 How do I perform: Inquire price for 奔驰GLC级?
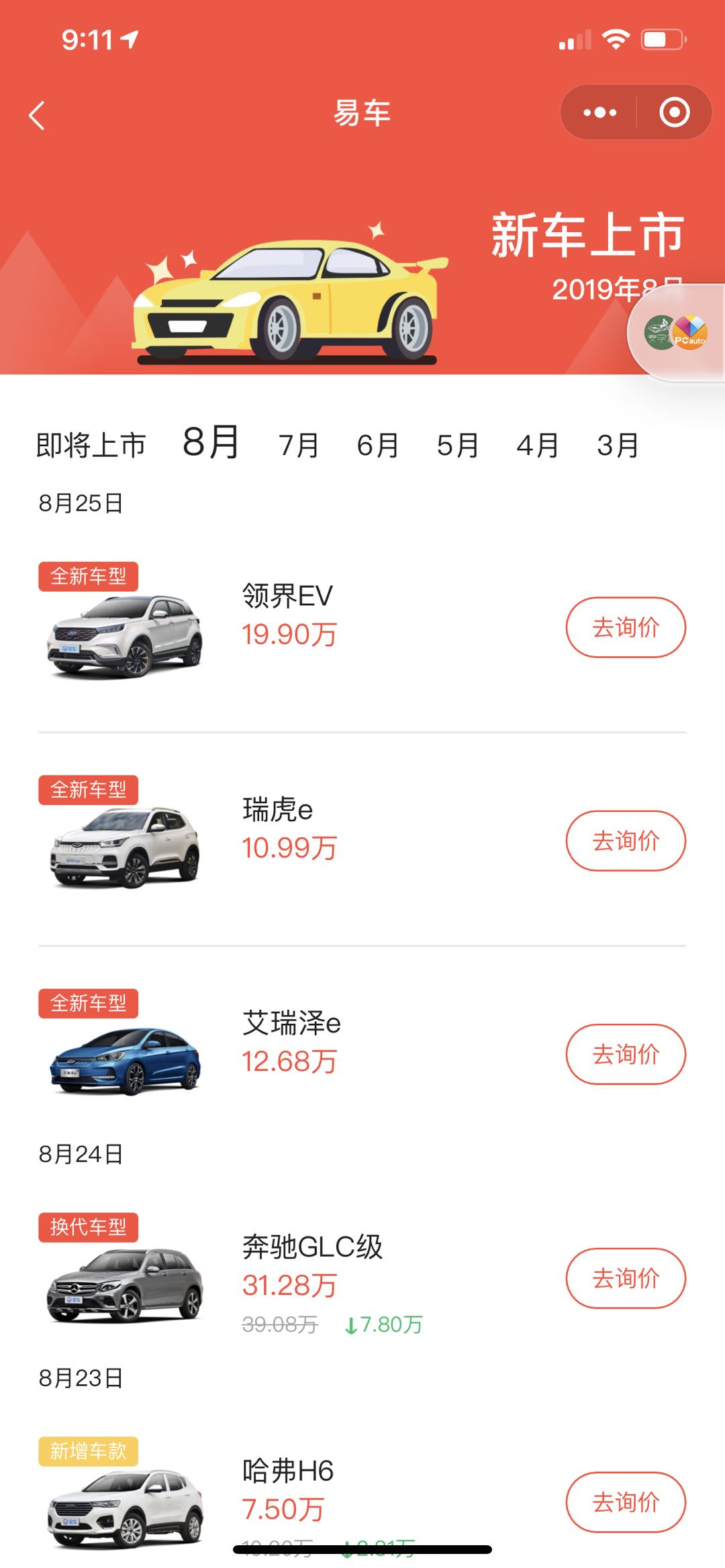(x=626, y=1278)
